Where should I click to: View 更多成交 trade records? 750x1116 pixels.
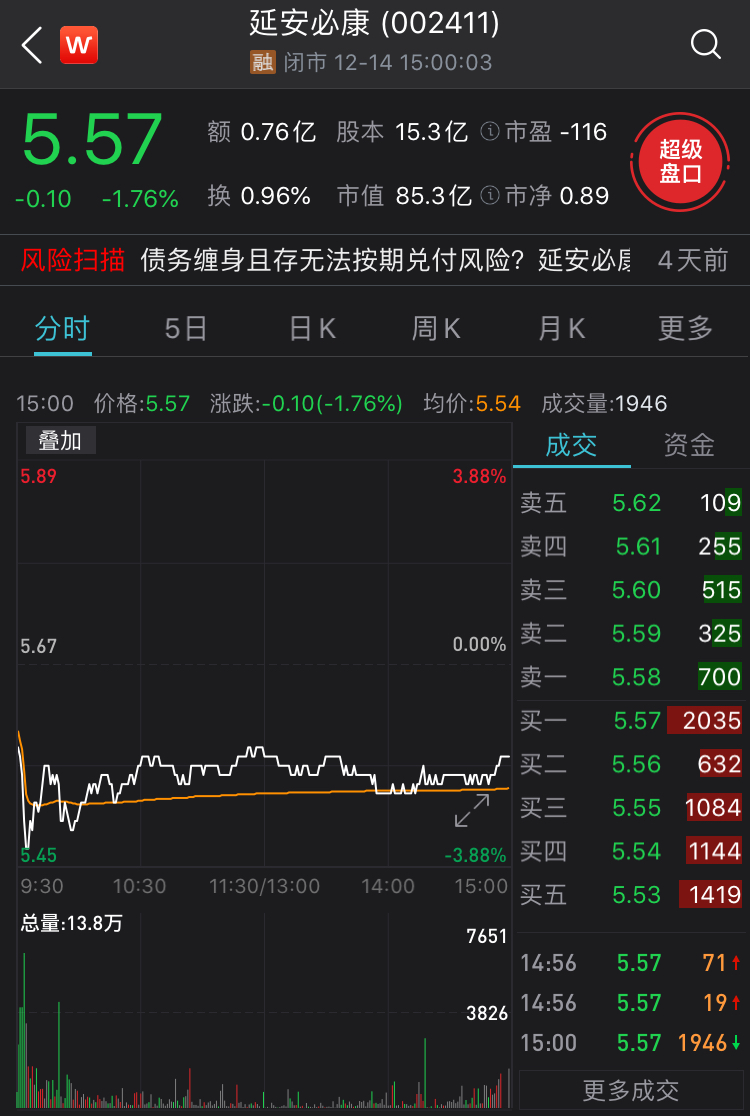[x=631, y=1090]
